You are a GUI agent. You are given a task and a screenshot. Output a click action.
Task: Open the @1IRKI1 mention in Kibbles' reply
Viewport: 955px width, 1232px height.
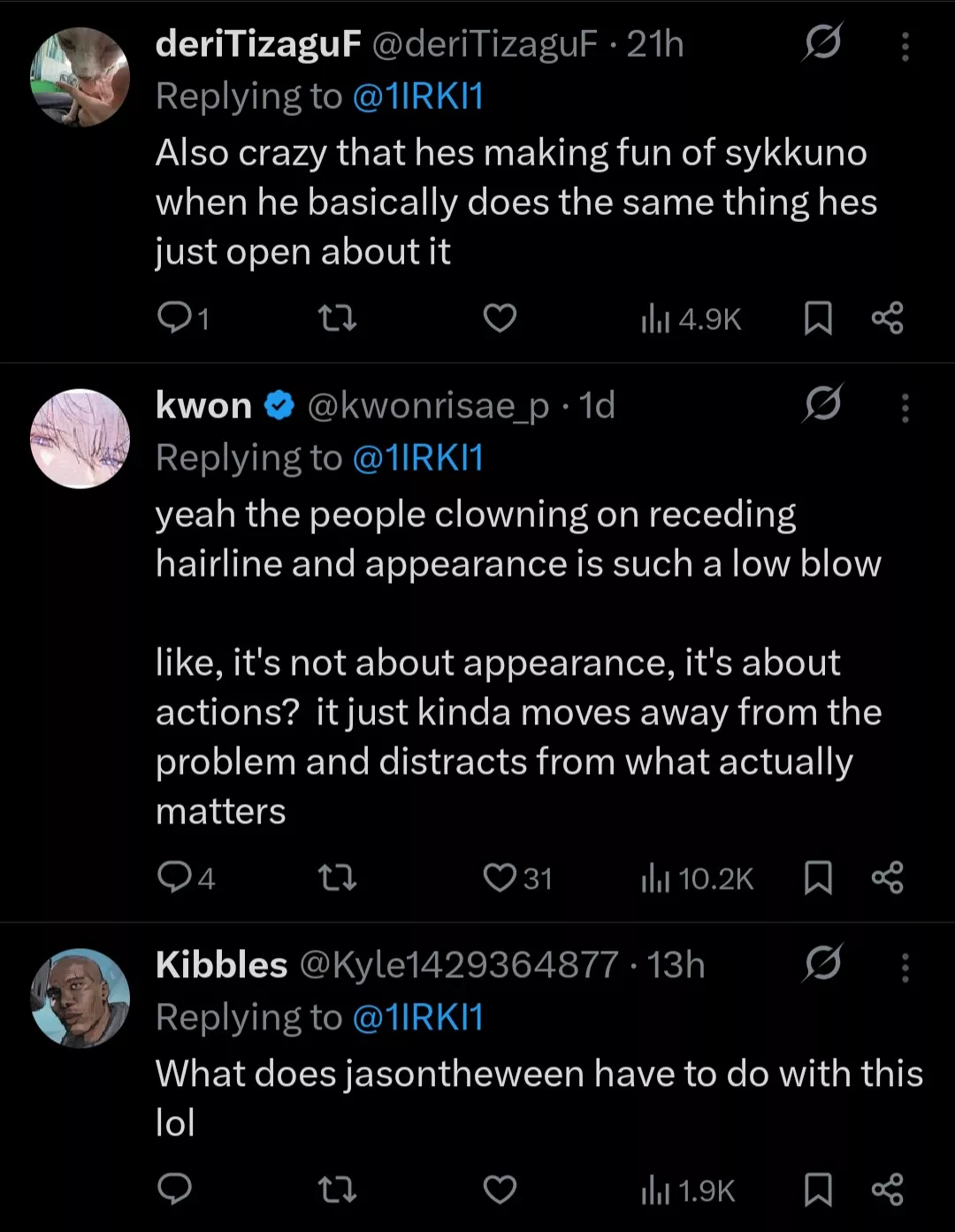point(417,1018)
